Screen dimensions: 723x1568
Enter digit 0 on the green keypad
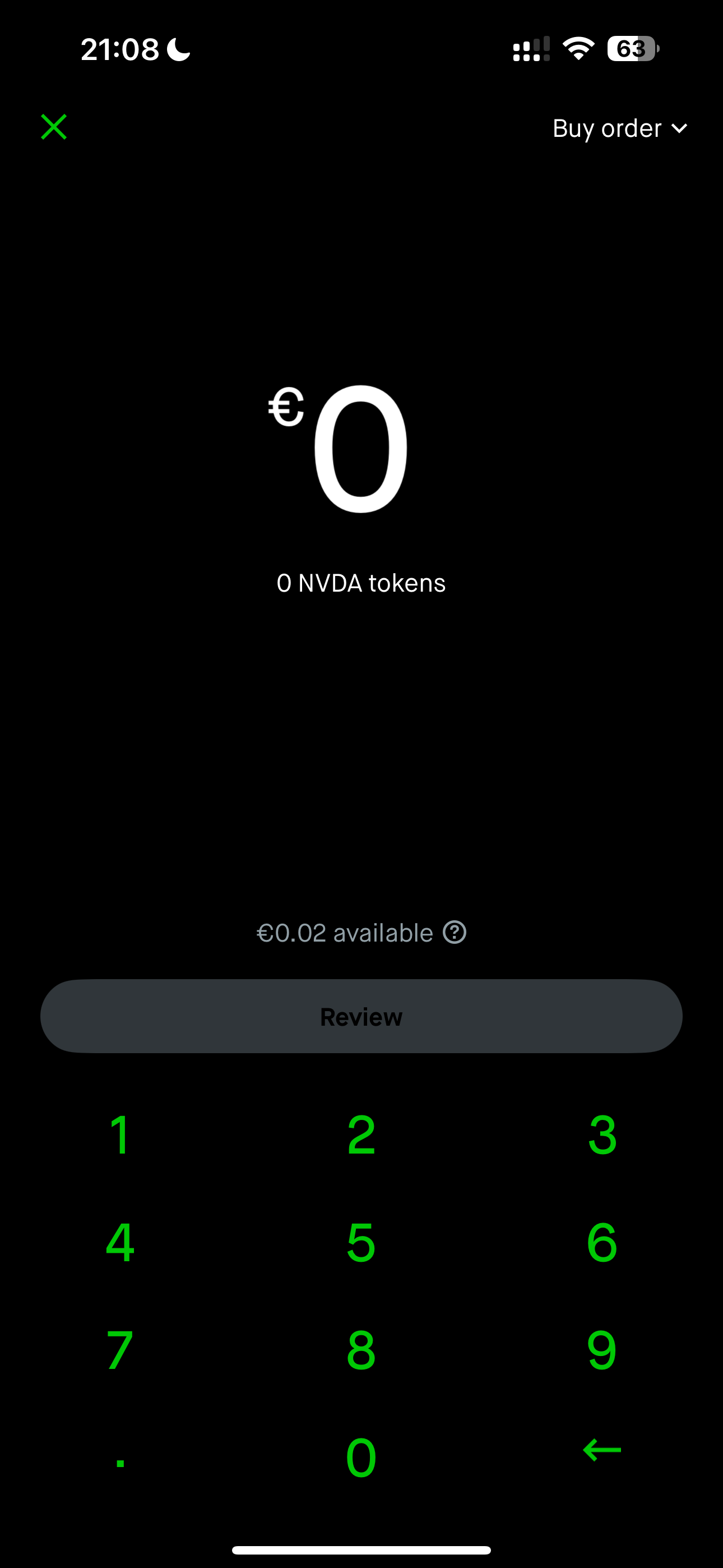[361, 1458]
